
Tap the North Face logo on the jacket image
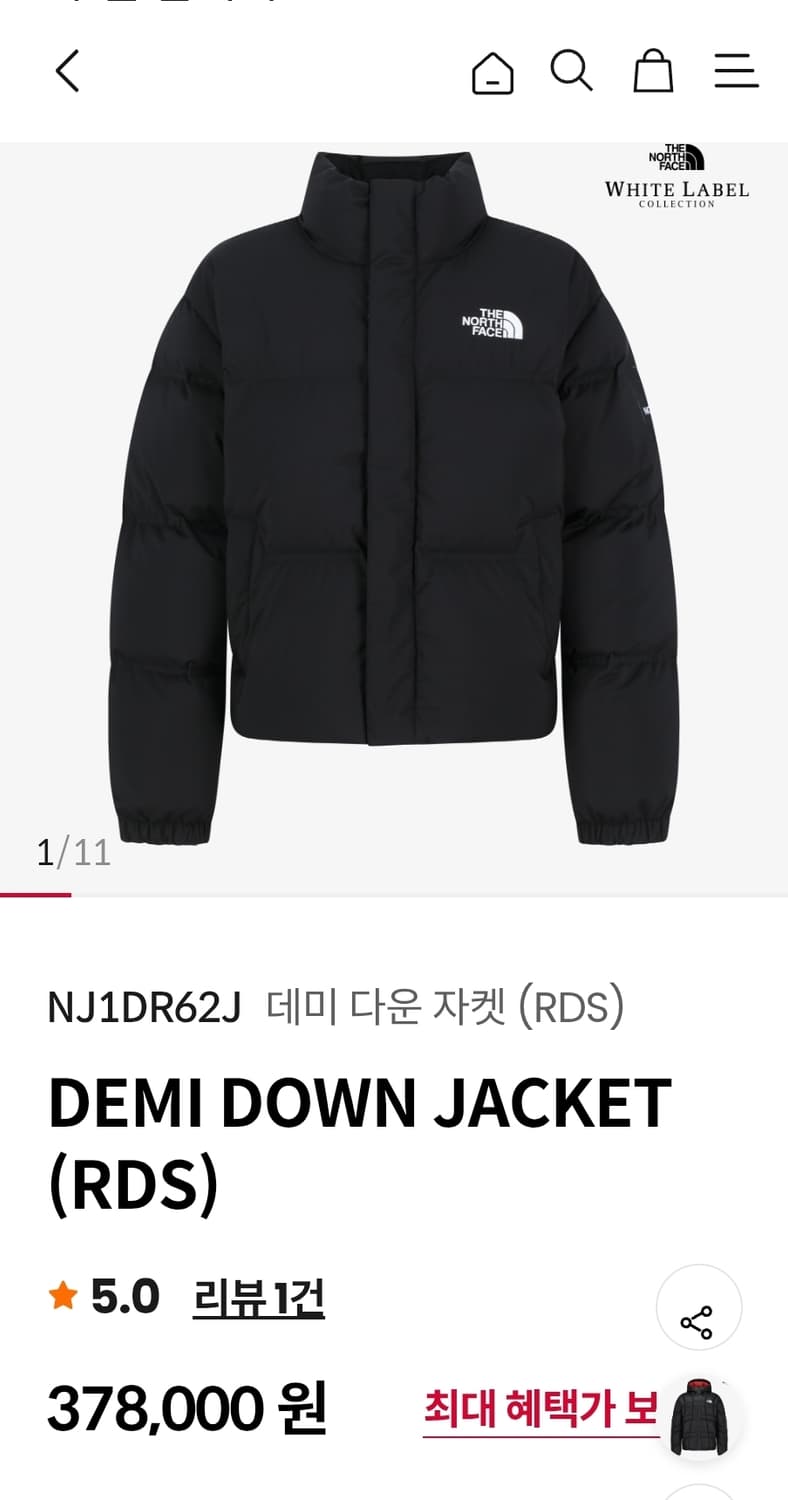(x=492, y=323)
